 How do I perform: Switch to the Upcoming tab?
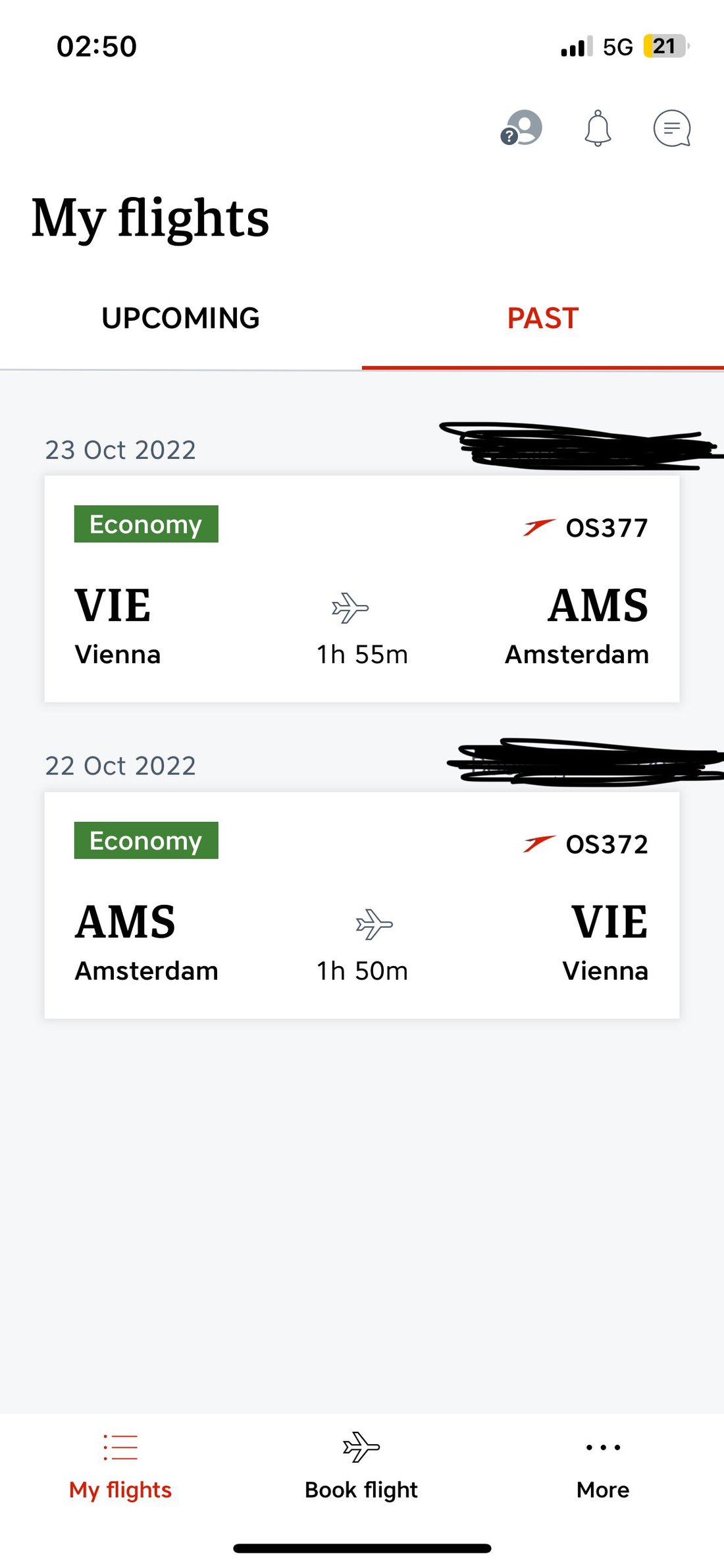181,318
